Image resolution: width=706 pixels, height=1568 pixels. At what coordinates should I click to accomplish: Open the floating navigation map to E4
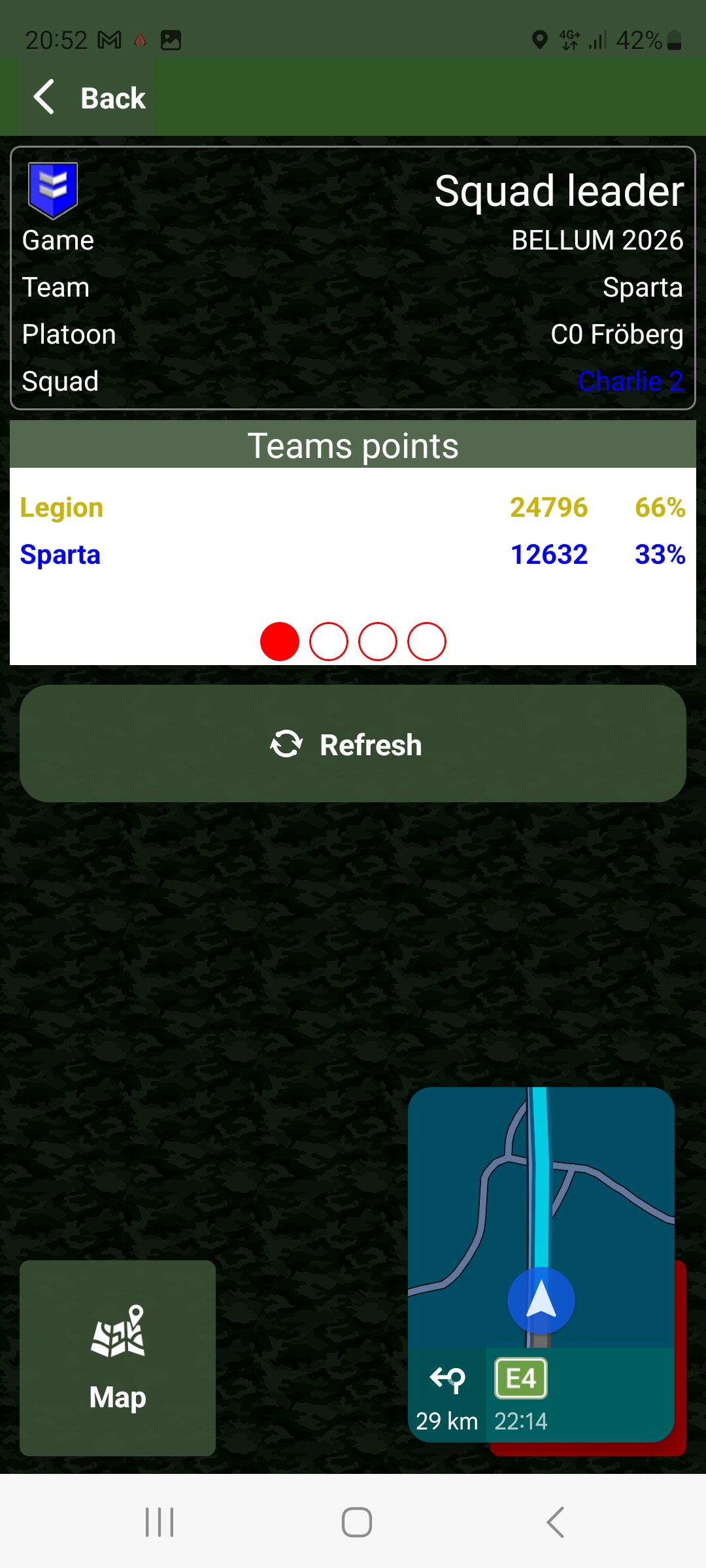541,1264
